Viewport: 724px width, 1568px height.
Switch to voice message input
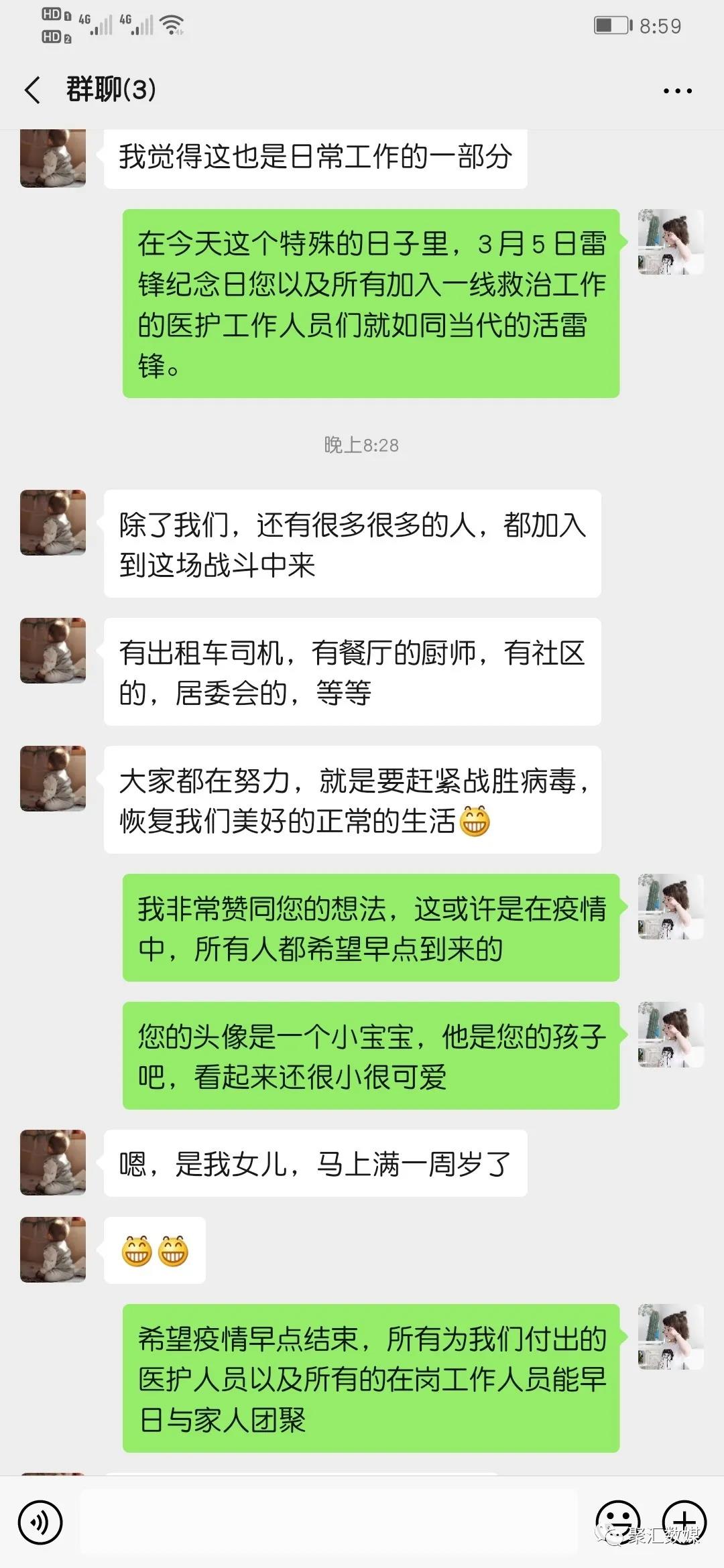pyautogui.click(x=40, y=1522)
